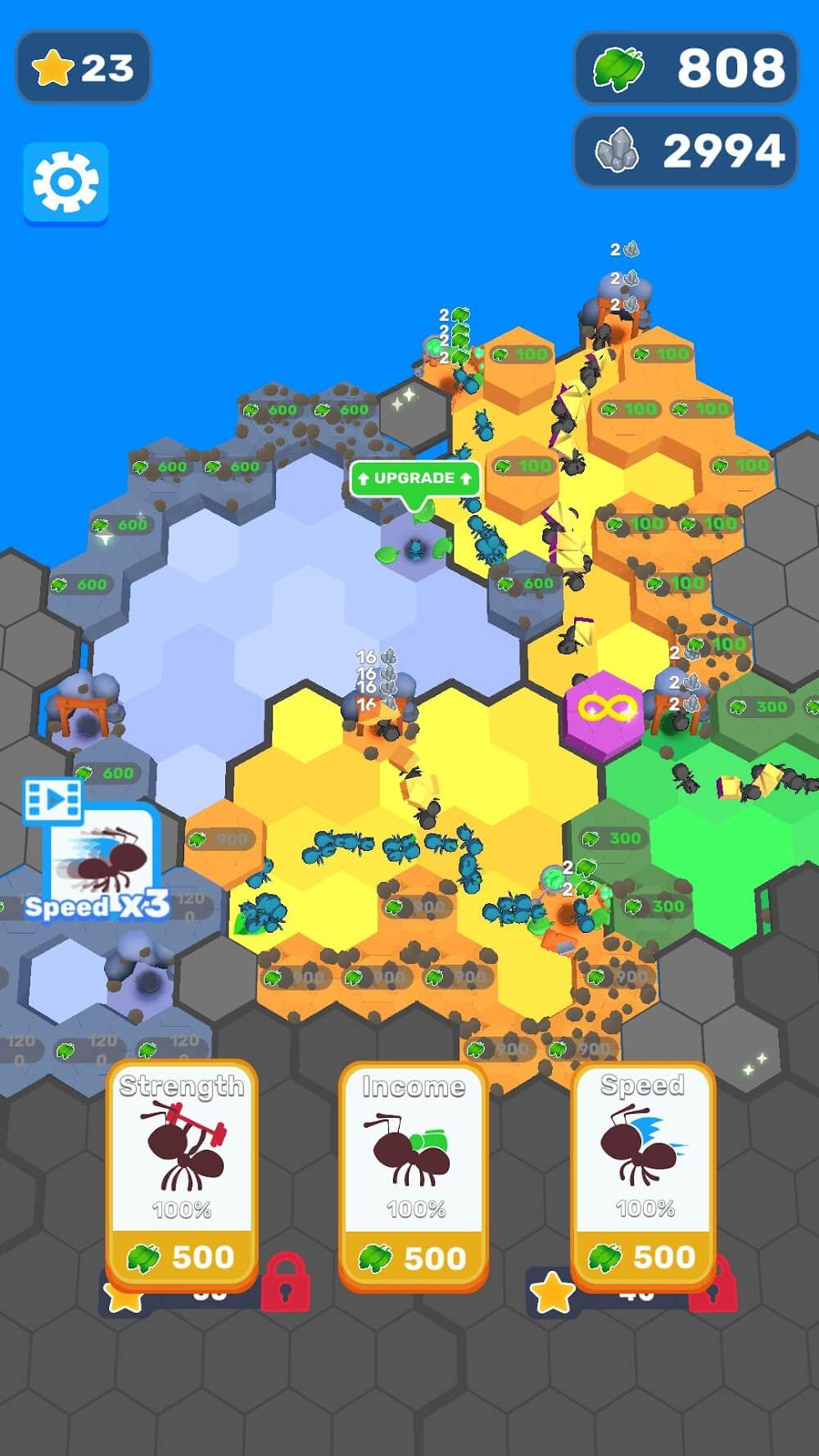Tap the purple infinity hexagon
819x1456 pixels.
[x=606, y=711]
